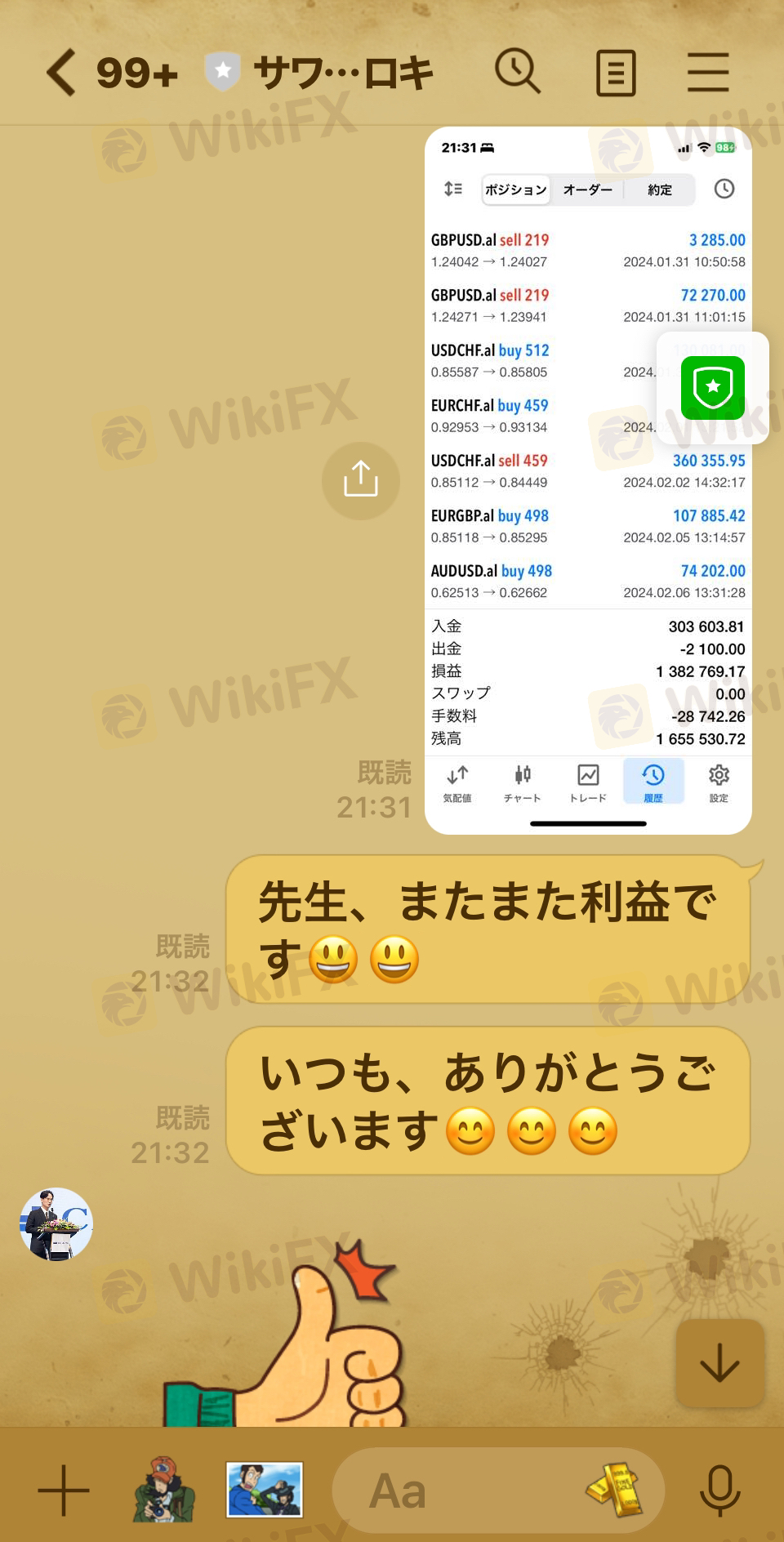Open the chat notes icon
Viewport: 784px width, 1542px height.
click(616, 73)
